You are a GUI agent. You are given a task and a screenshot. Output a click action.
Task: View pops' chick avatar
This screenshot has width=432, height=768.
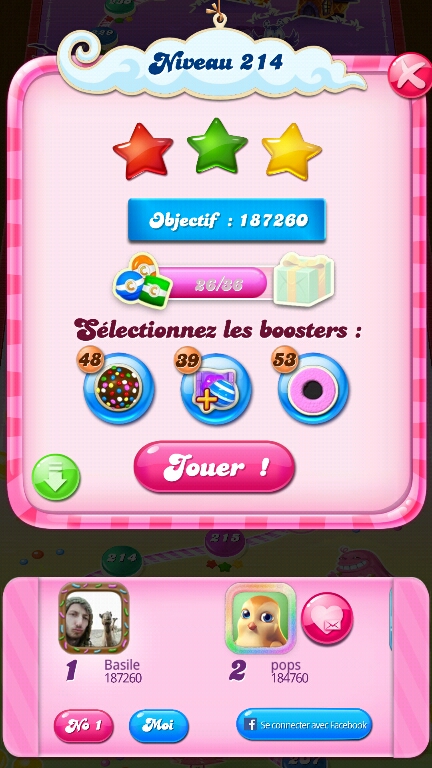click(261, 618)
